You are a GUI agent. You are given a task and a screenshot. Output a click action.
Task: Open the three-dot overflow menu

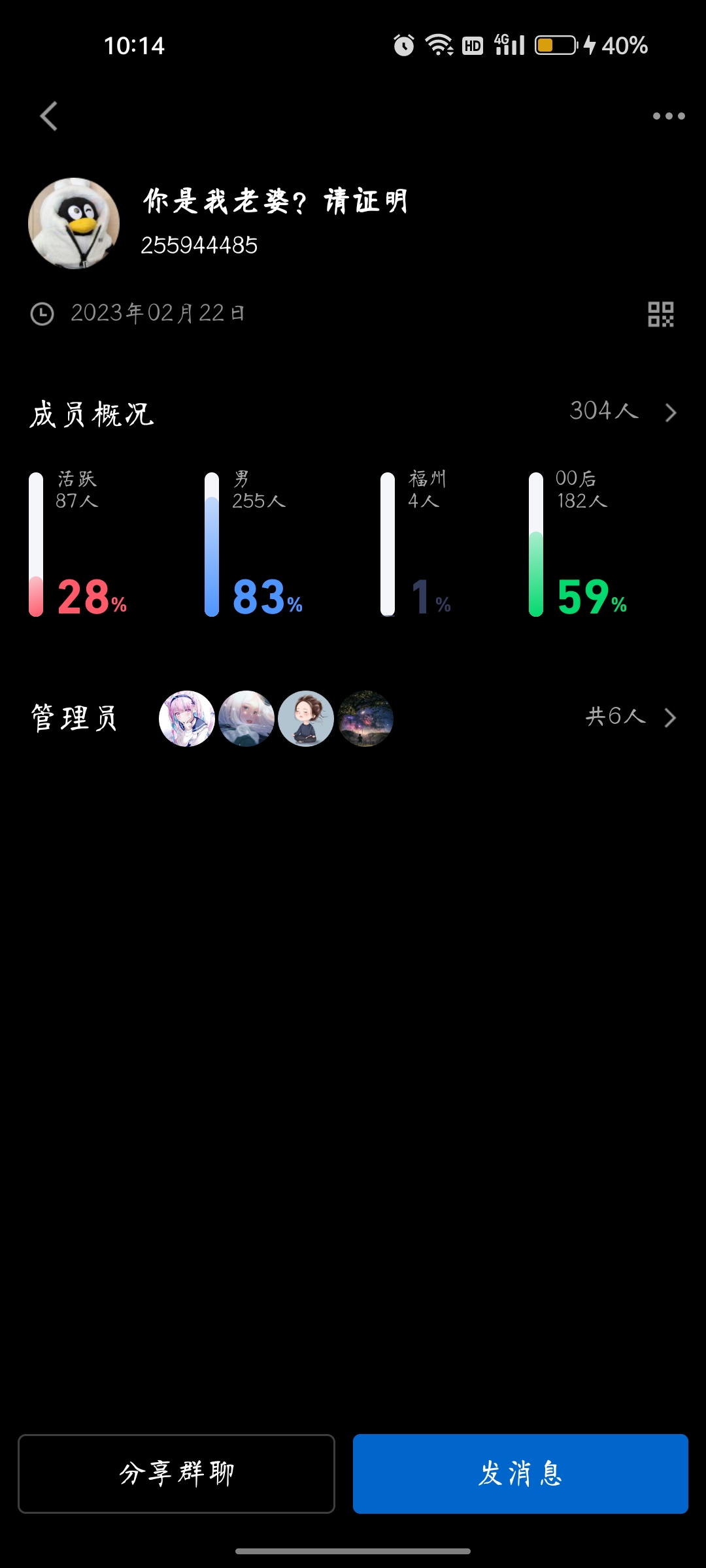tap(669, 116)
